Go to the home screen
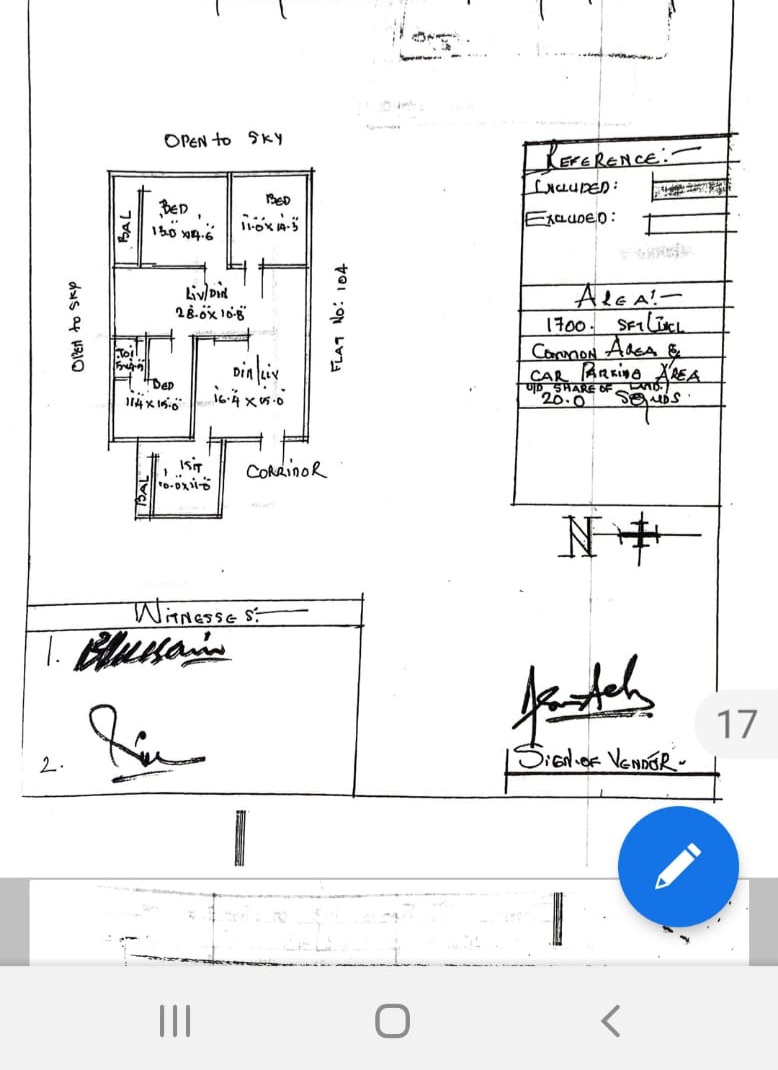778x1070 pixels. [392, 1021]
